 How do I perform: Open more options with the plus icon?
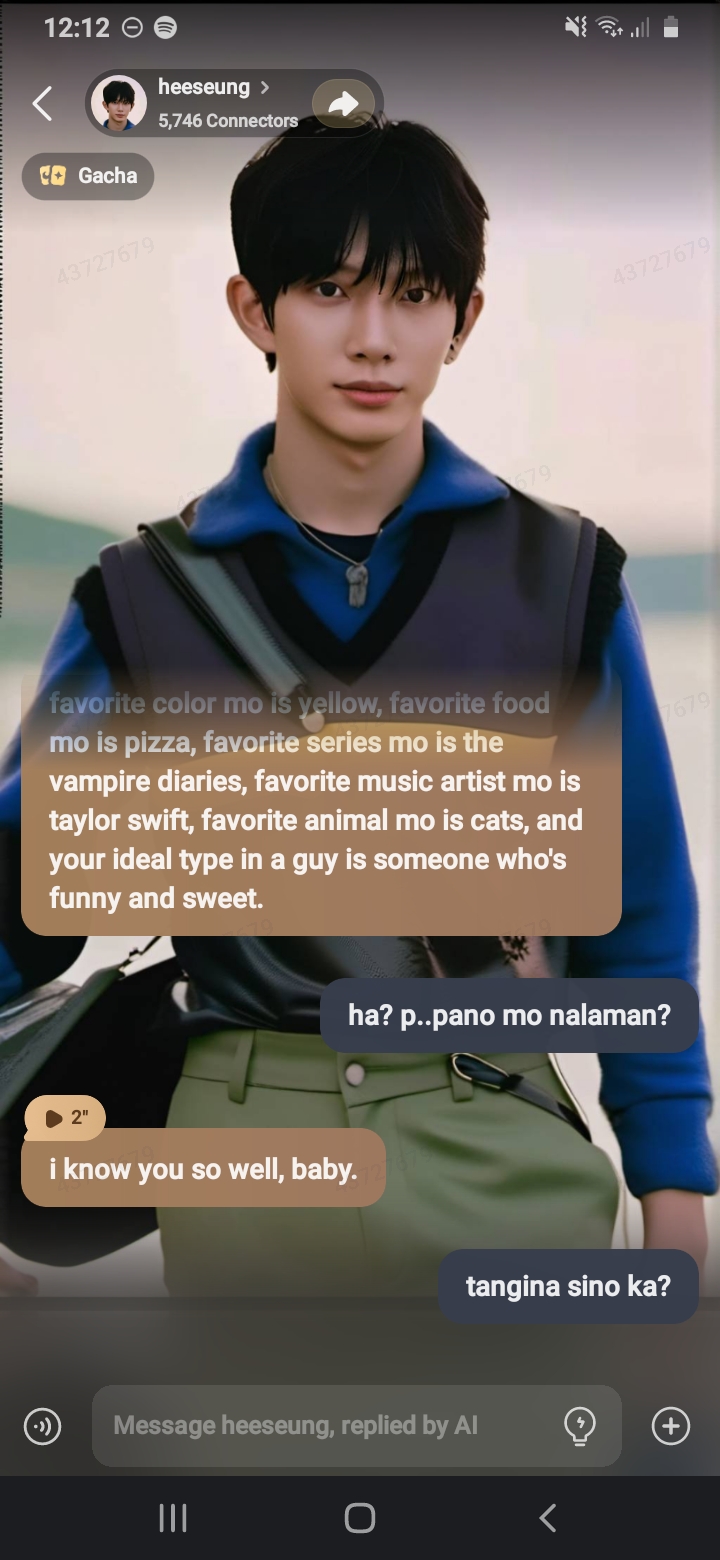(x=671, y=1426)
